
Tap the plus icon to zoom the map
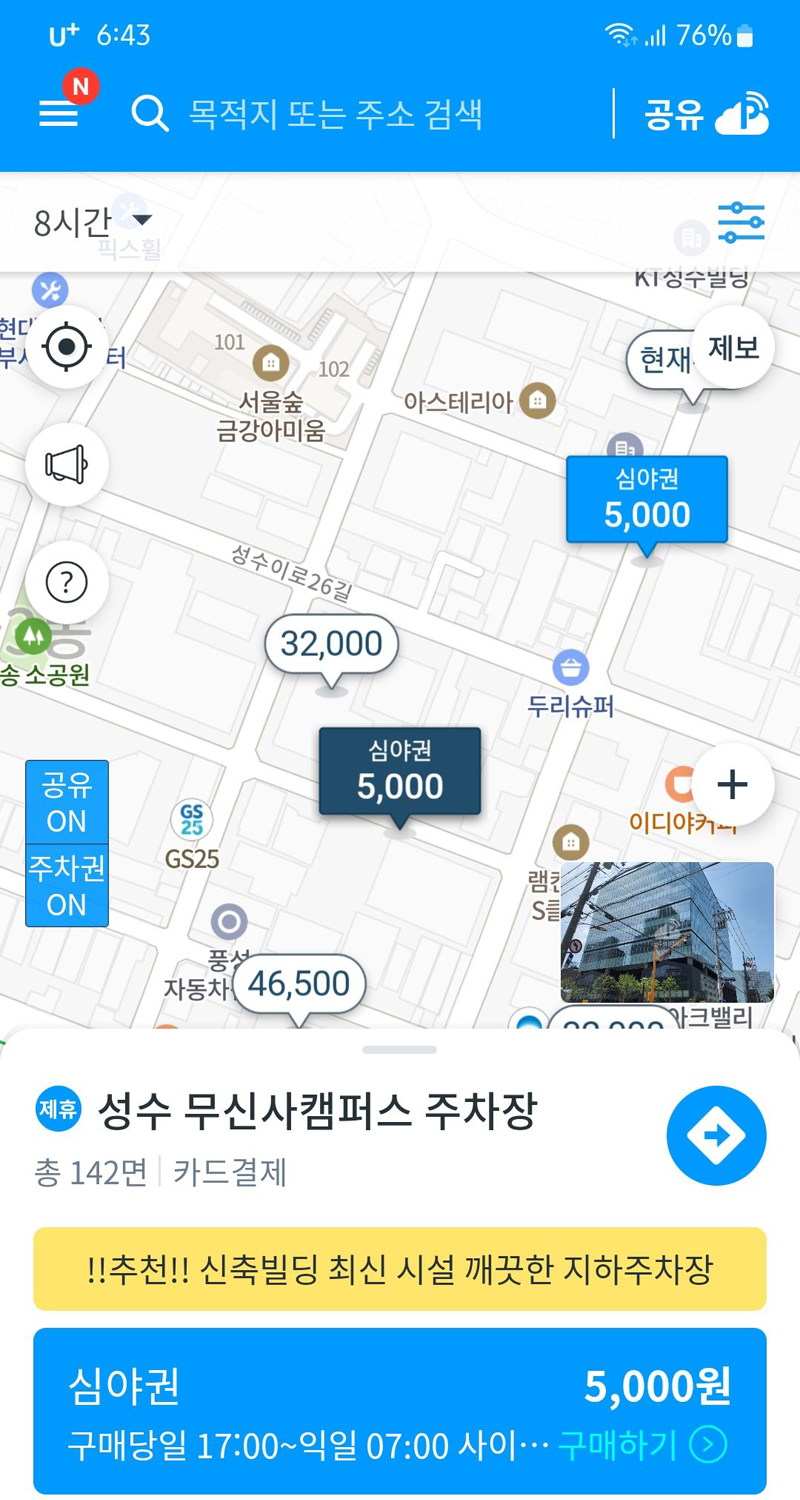tap(733, 785)
